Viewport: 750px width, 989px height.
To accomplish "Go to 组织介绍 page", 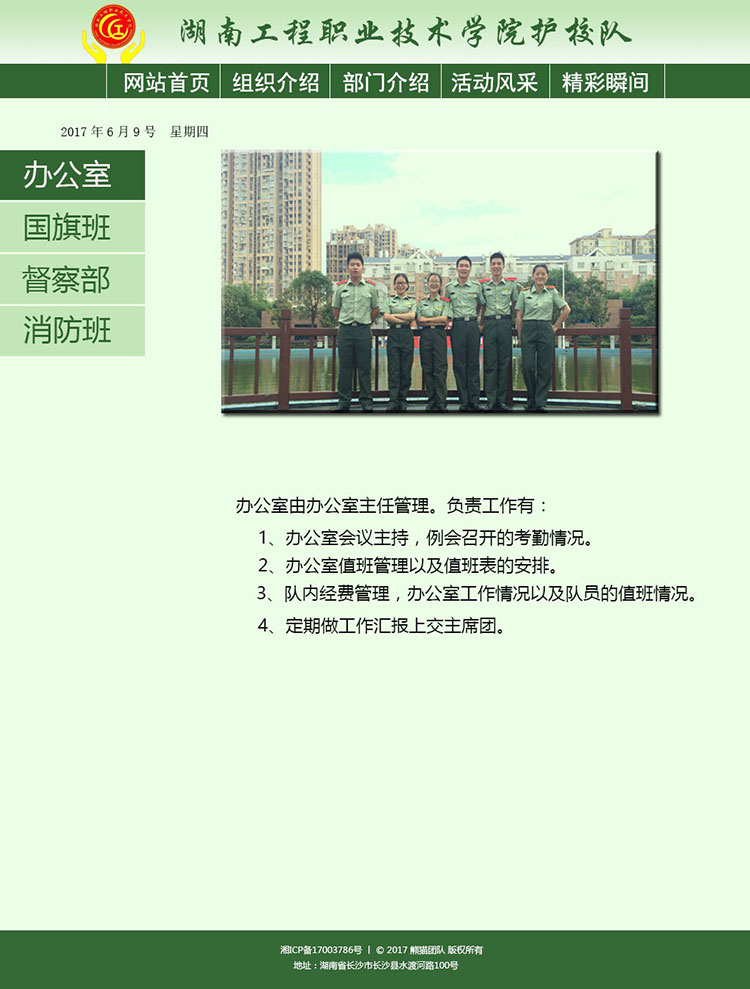I will tap(276, 83).
